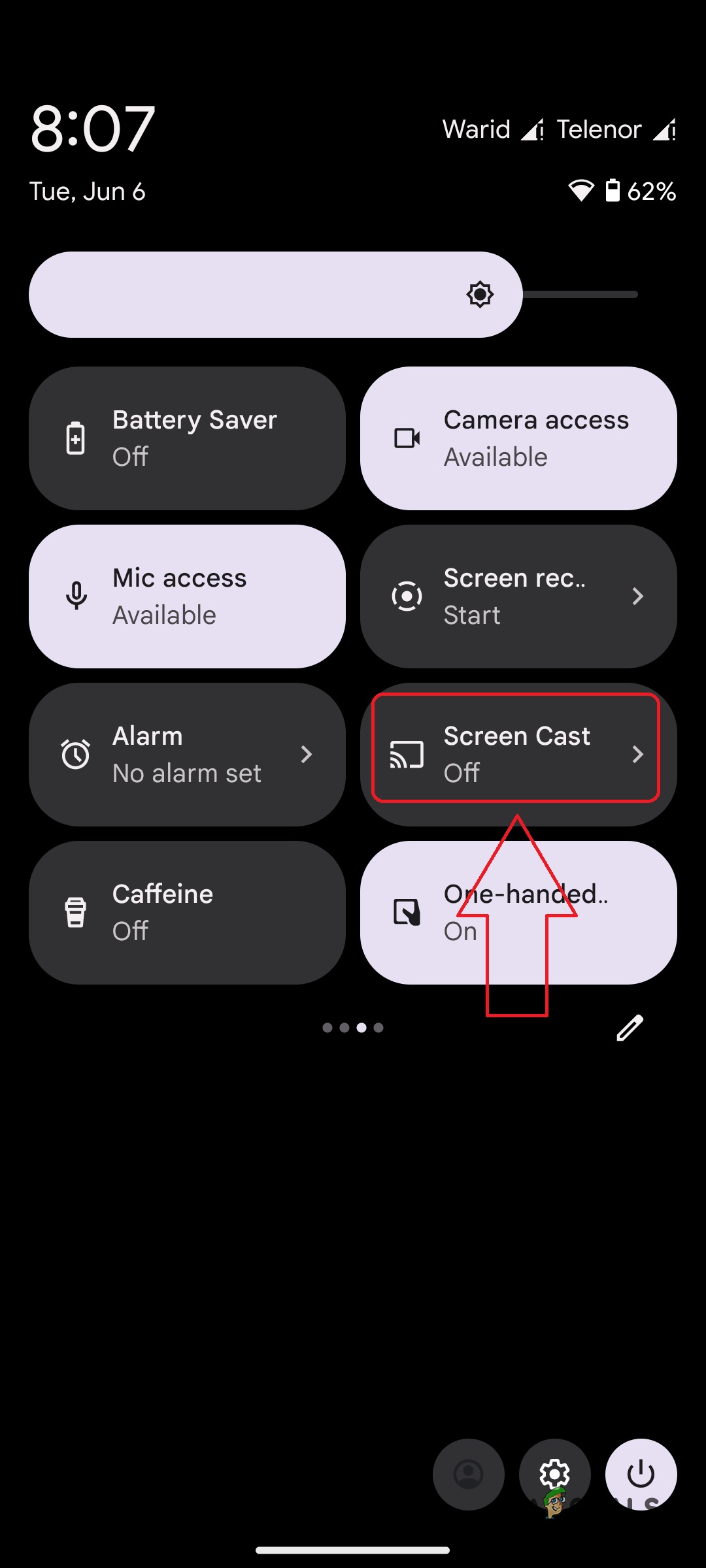Open the Alarm tile

click(x=187, y=755)
